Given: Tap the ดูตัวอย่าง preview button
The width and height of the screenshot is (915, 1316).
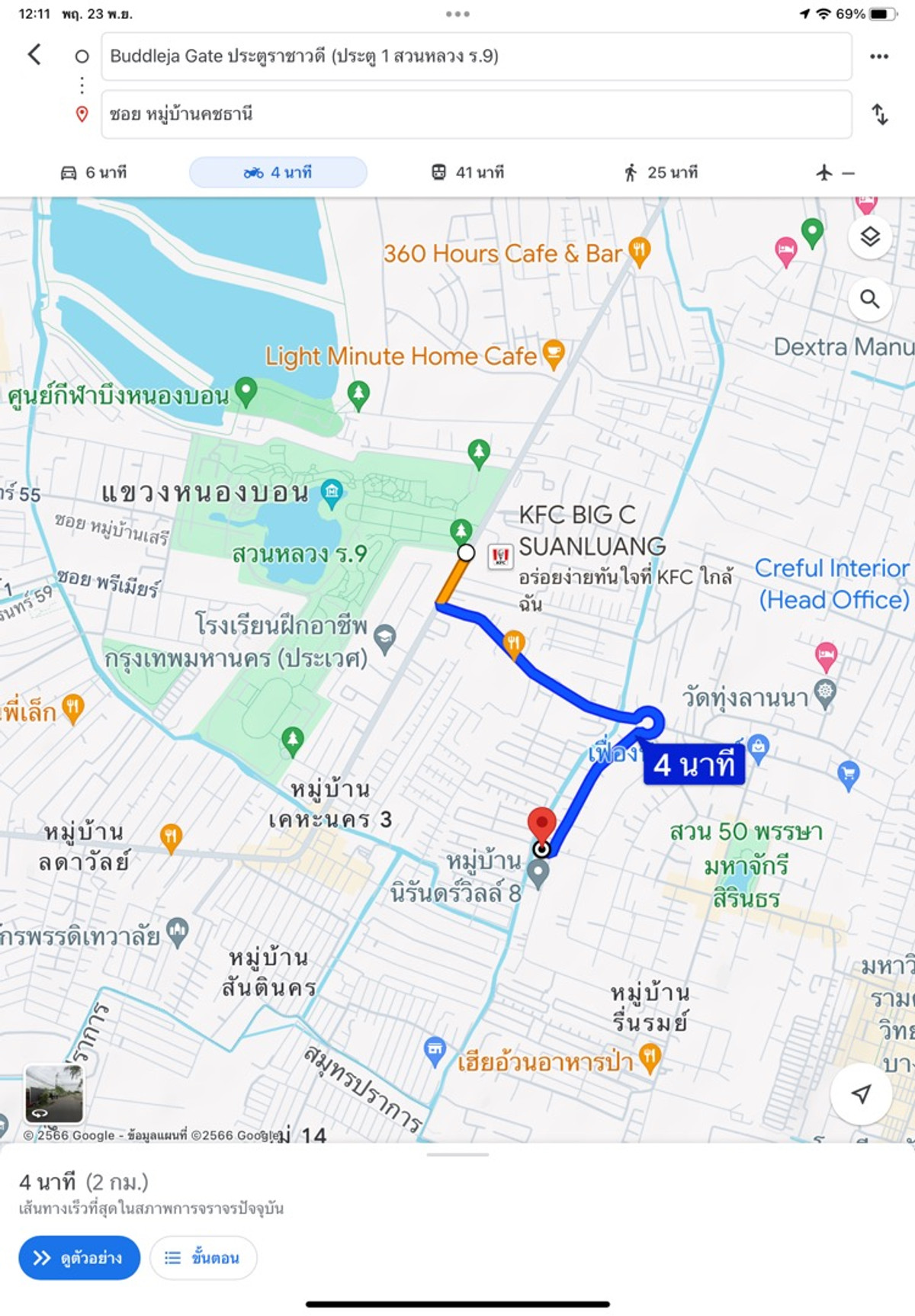Looking at the screenshot, I should coord(79,1257).
